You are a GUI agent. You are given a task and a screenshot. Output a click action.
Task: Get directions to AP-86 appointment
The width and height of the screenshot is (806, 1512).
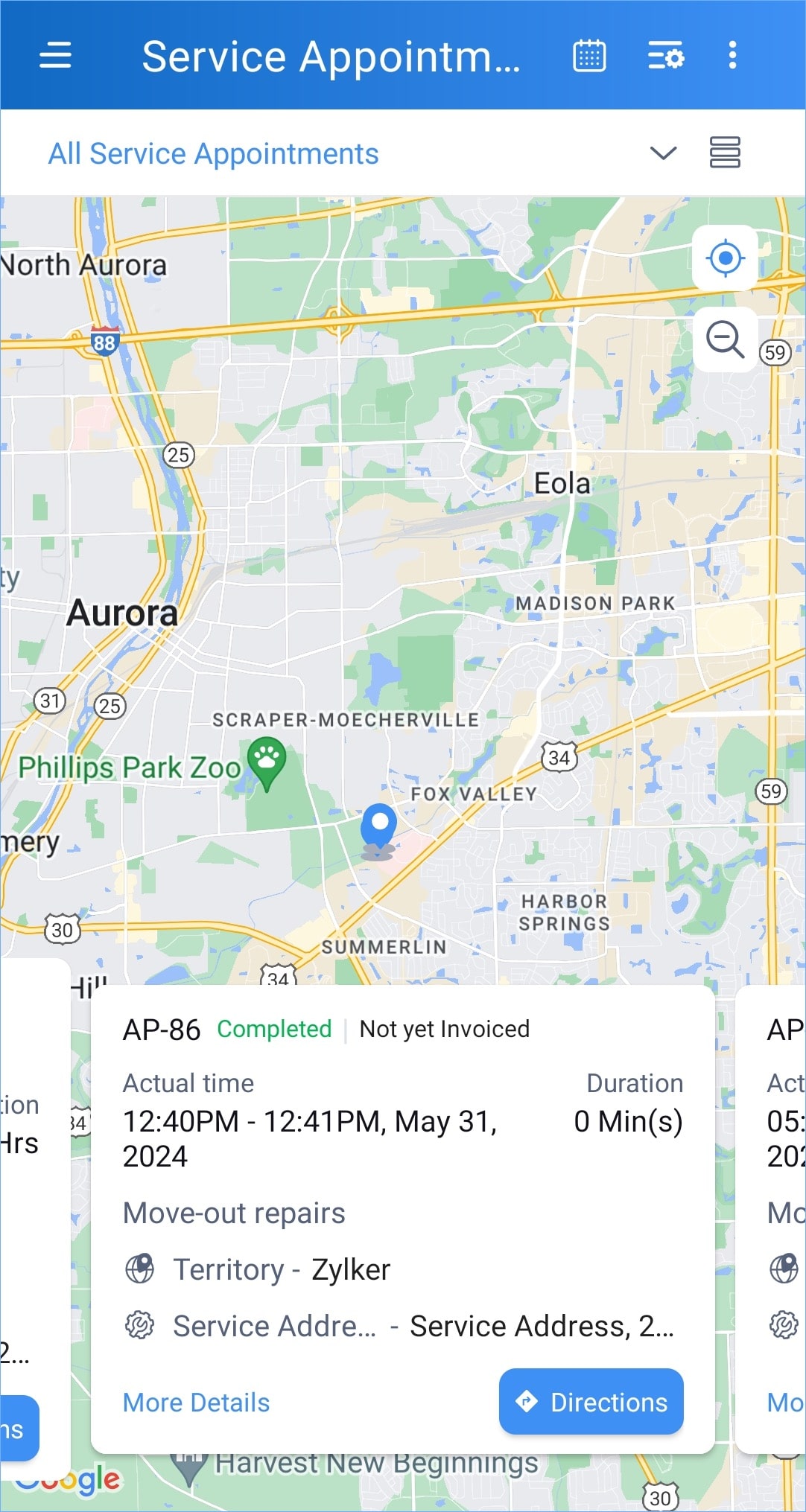591,1402
